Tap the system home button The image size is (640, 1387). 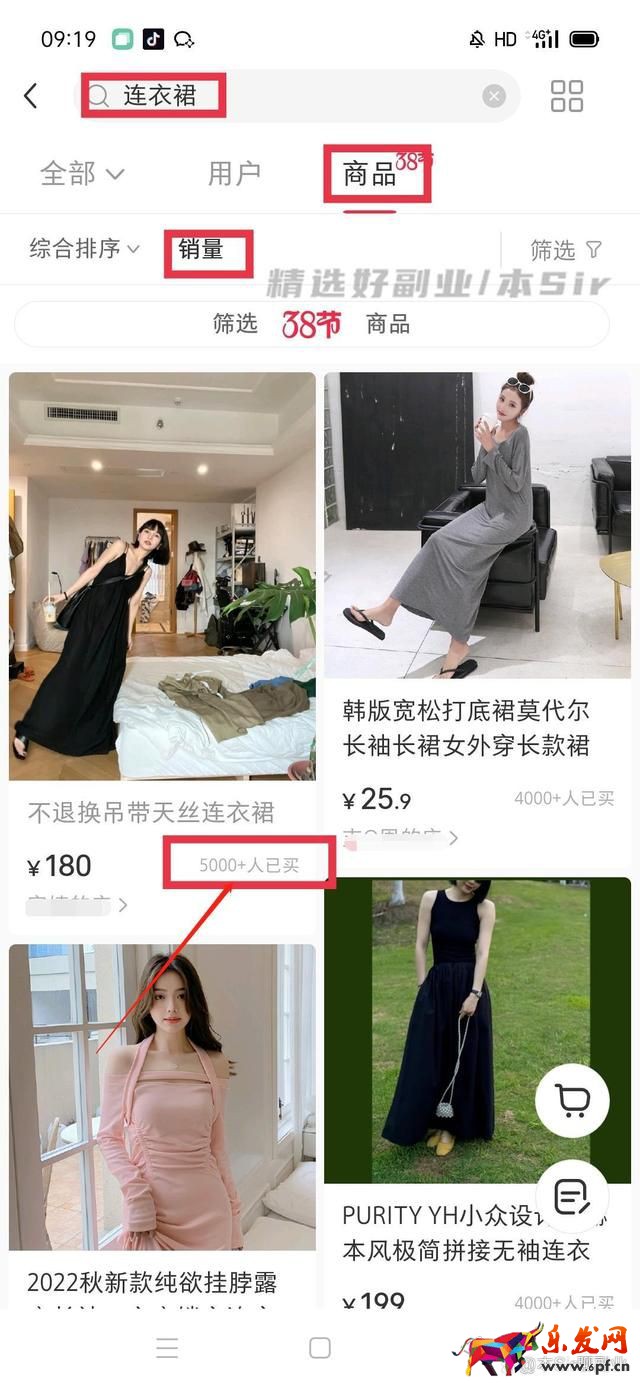point(320,1347)
